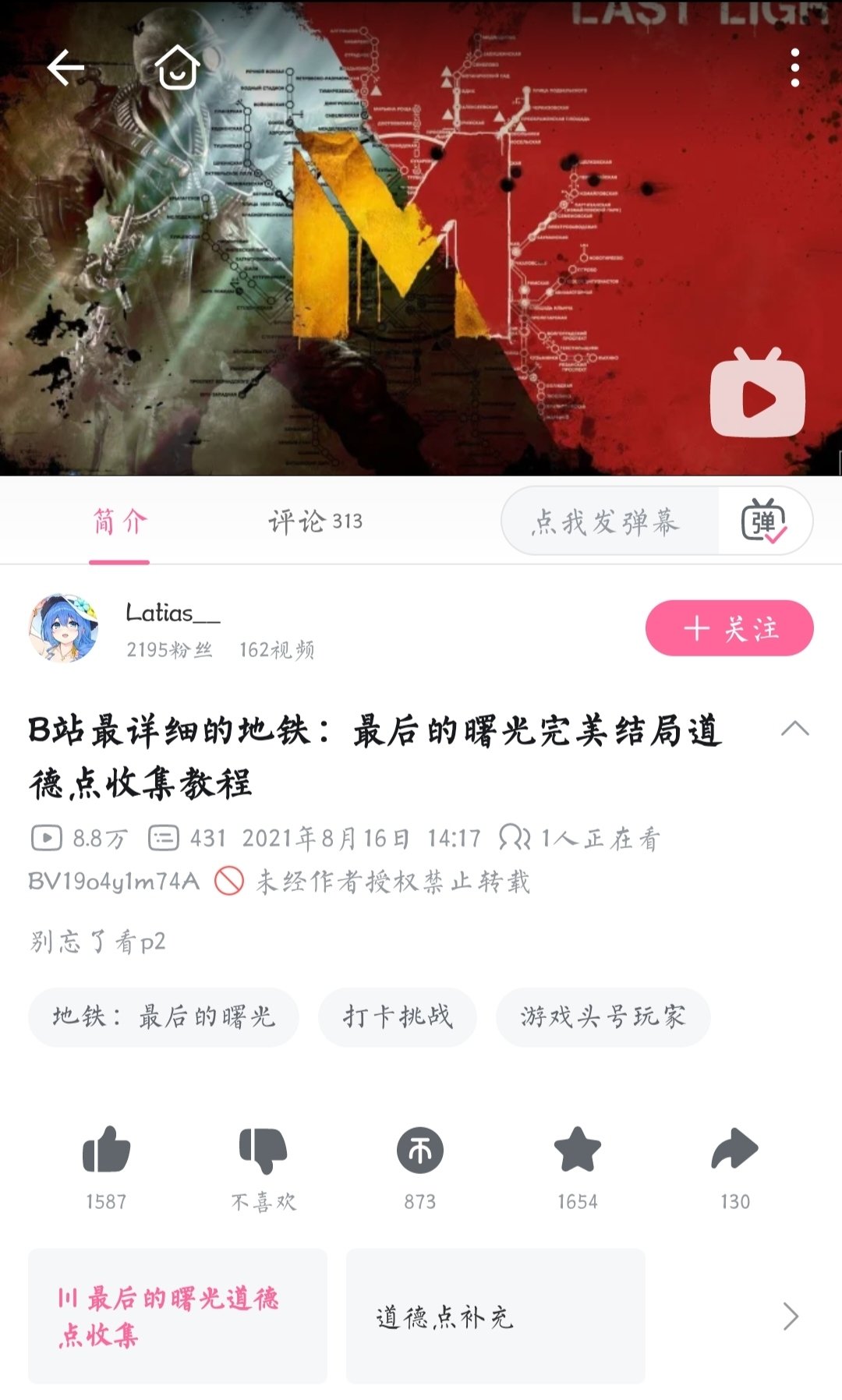The width and height of the screenshot is (842, 1400).
Task: Share this video
Action: (x=734, y=1151)
